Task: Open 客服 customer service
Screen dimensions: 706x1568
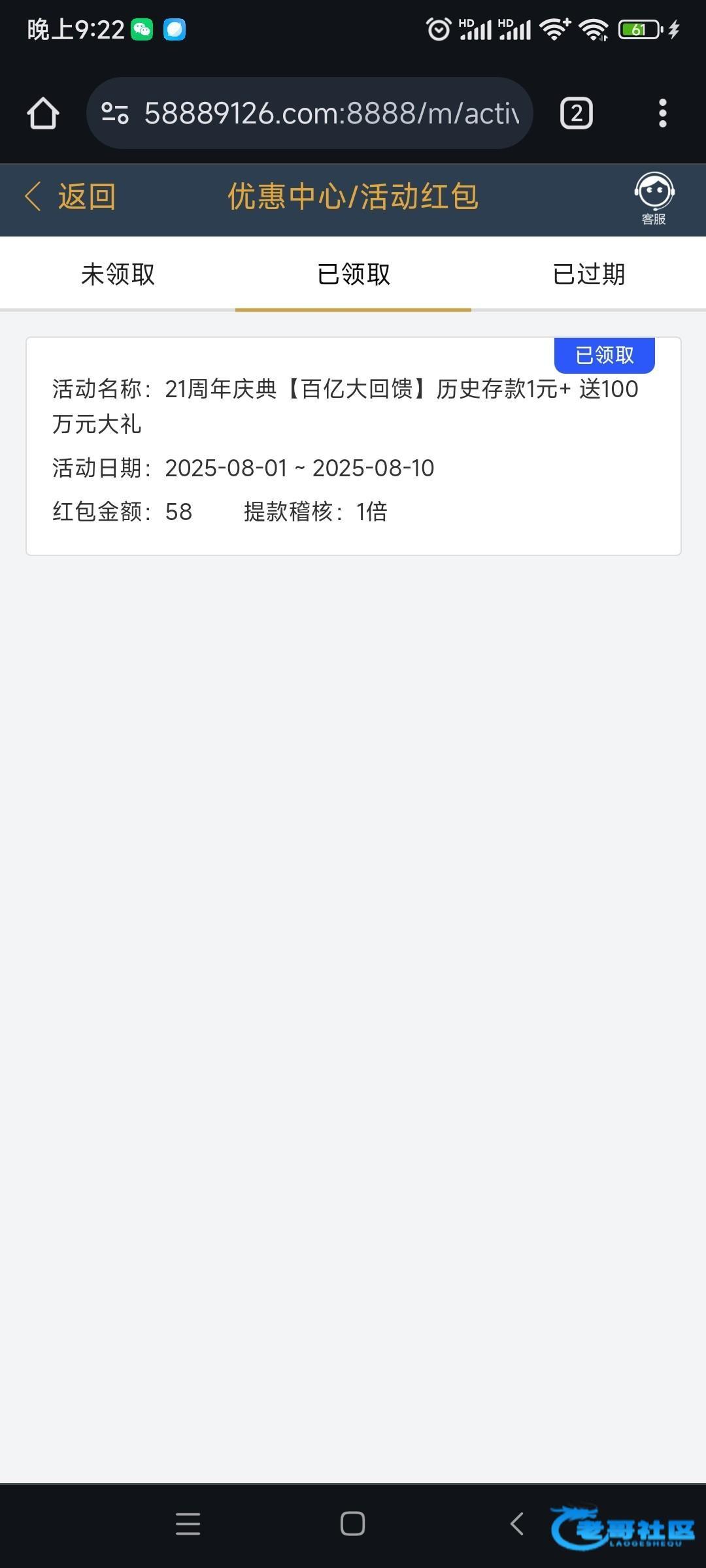Action: click(x=653, y=199)
